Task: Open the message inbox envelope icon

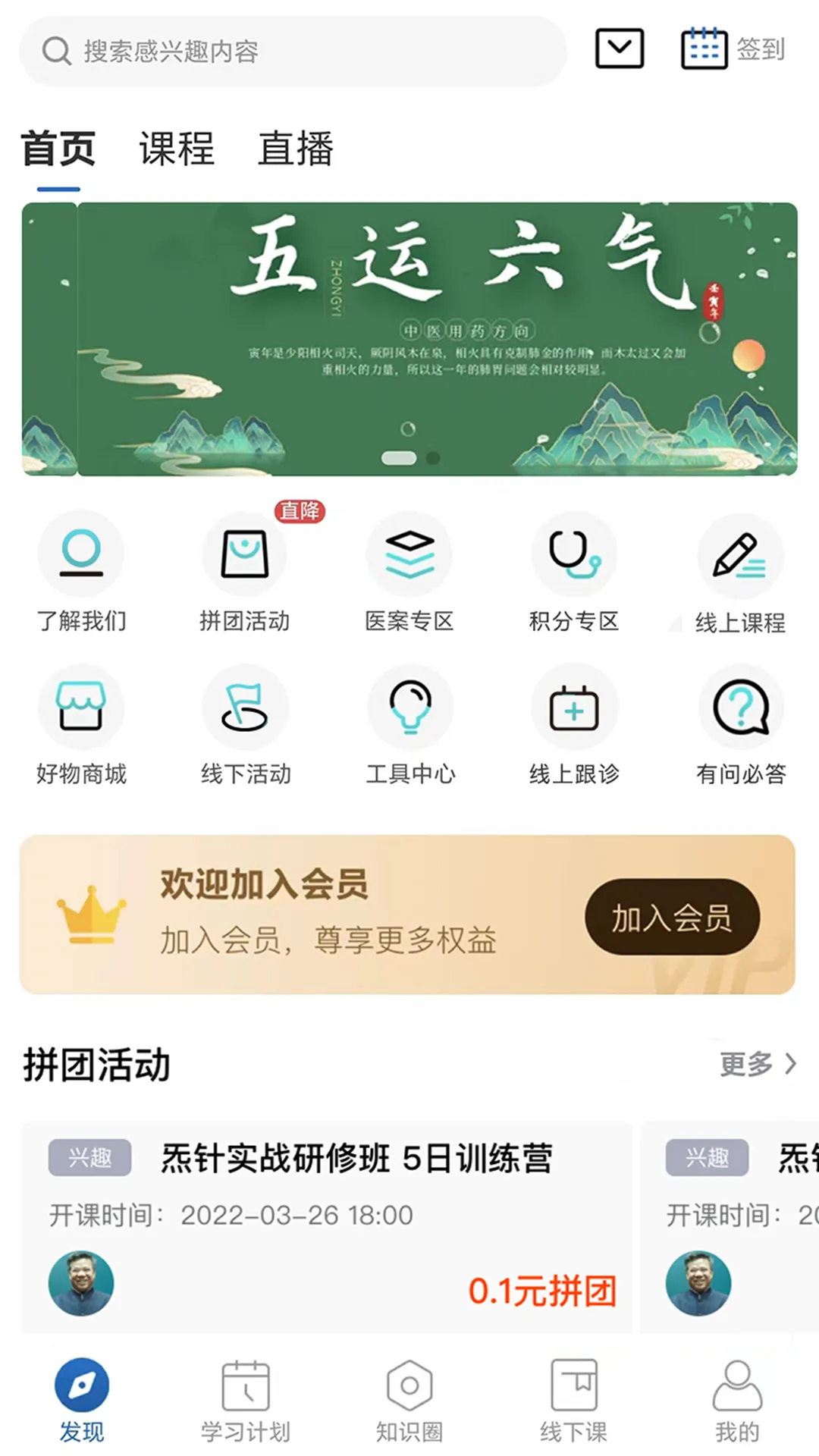Action: (x=620, y=49)
